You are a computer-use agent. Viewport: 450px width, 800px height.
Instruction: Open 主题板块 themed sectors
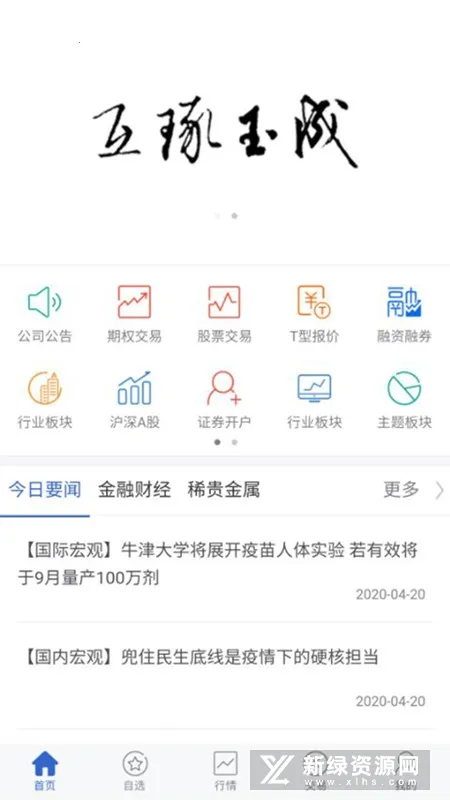pyautogui.click(x=404, y=400)
